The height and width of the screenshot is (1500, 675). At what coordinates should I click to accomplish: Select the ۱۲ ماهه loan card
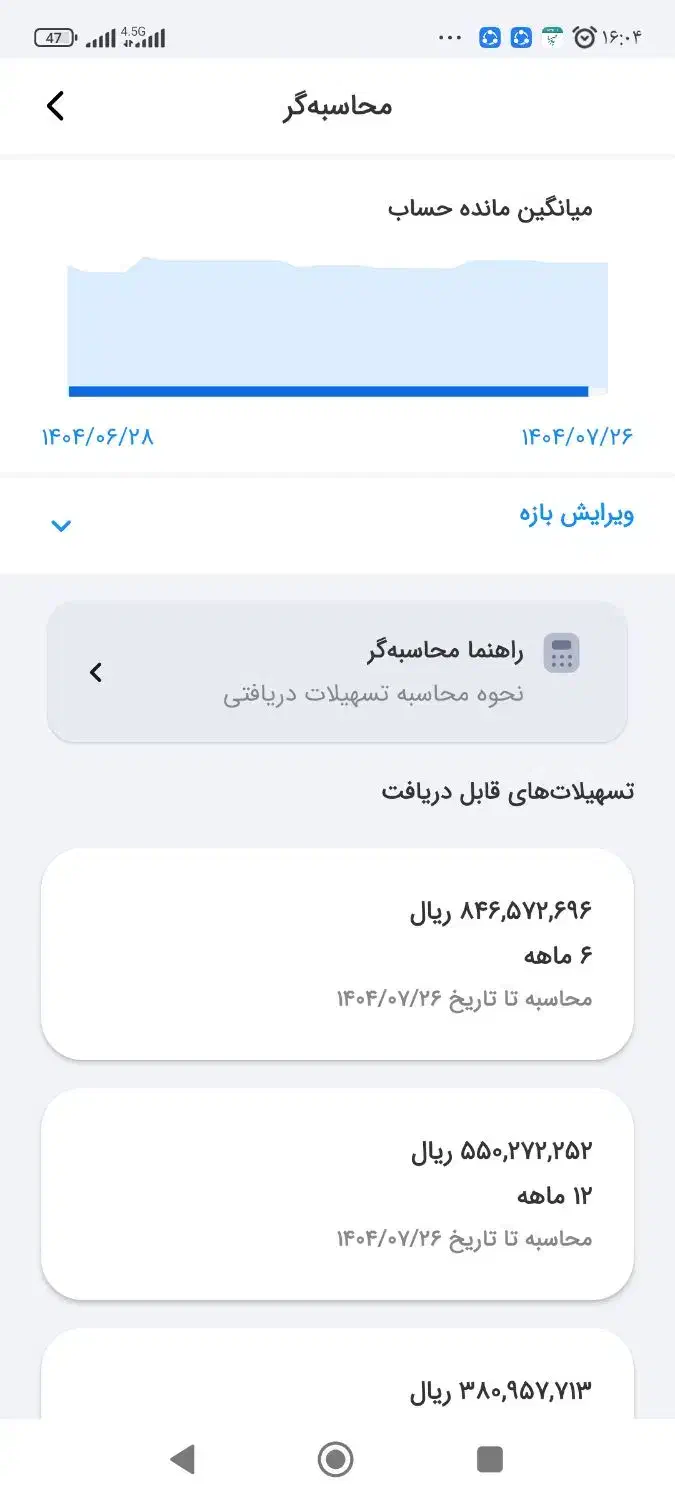337,1193
